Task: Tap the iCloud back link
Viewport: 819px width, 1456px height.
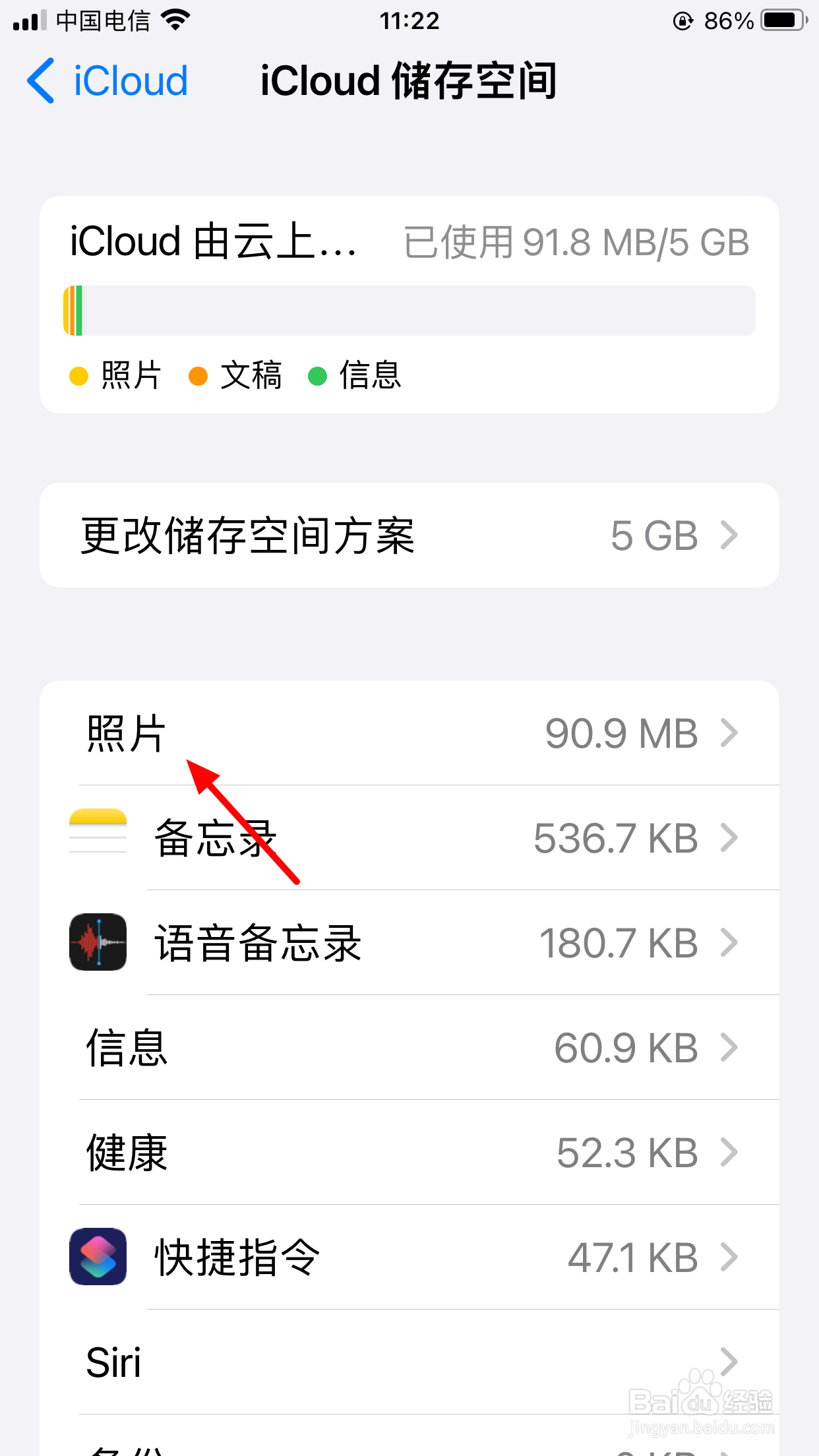Action: [x=129, y=81]
